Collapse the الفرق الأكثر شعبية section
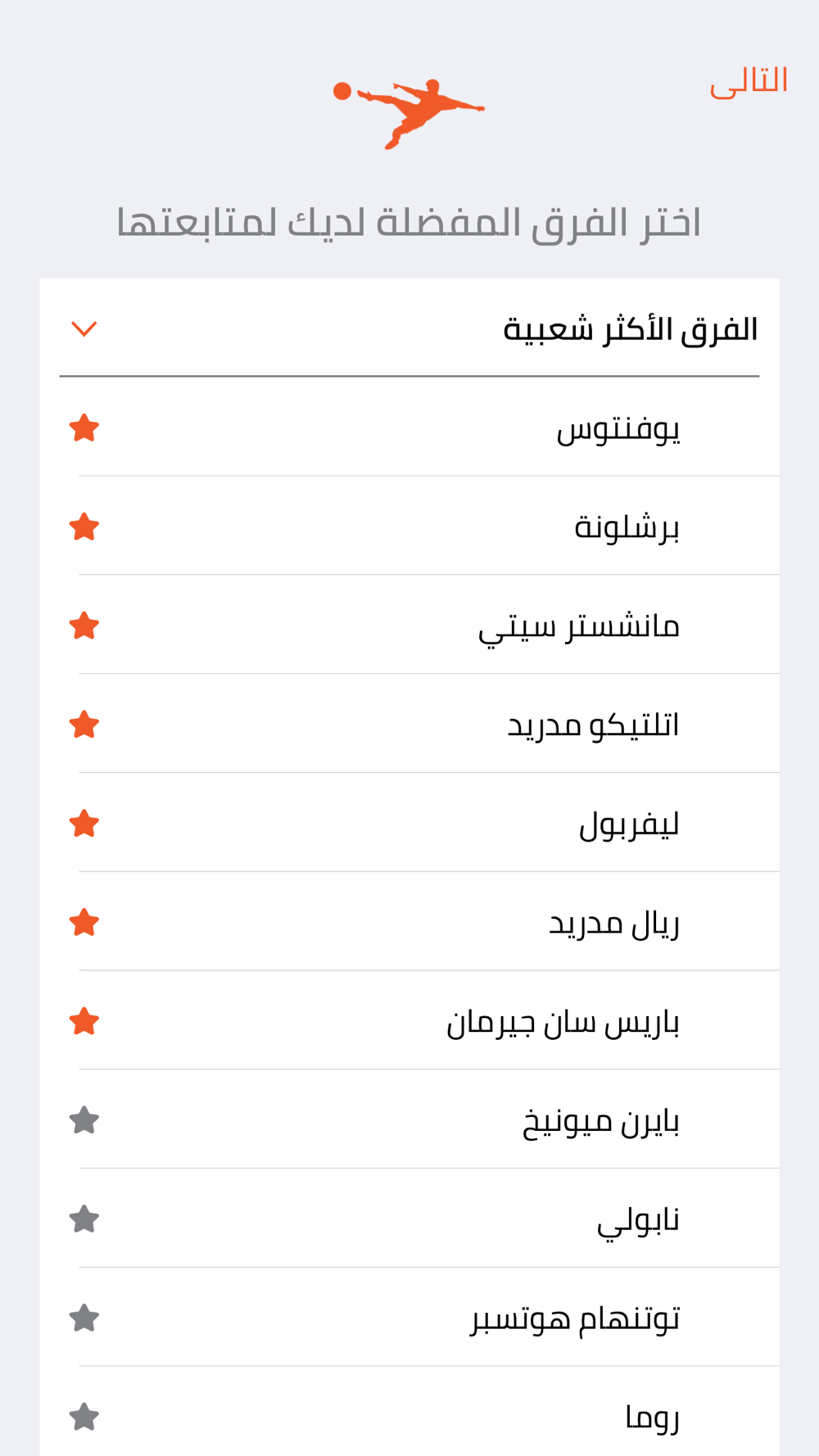819x1456 pixels. [84, 329]
